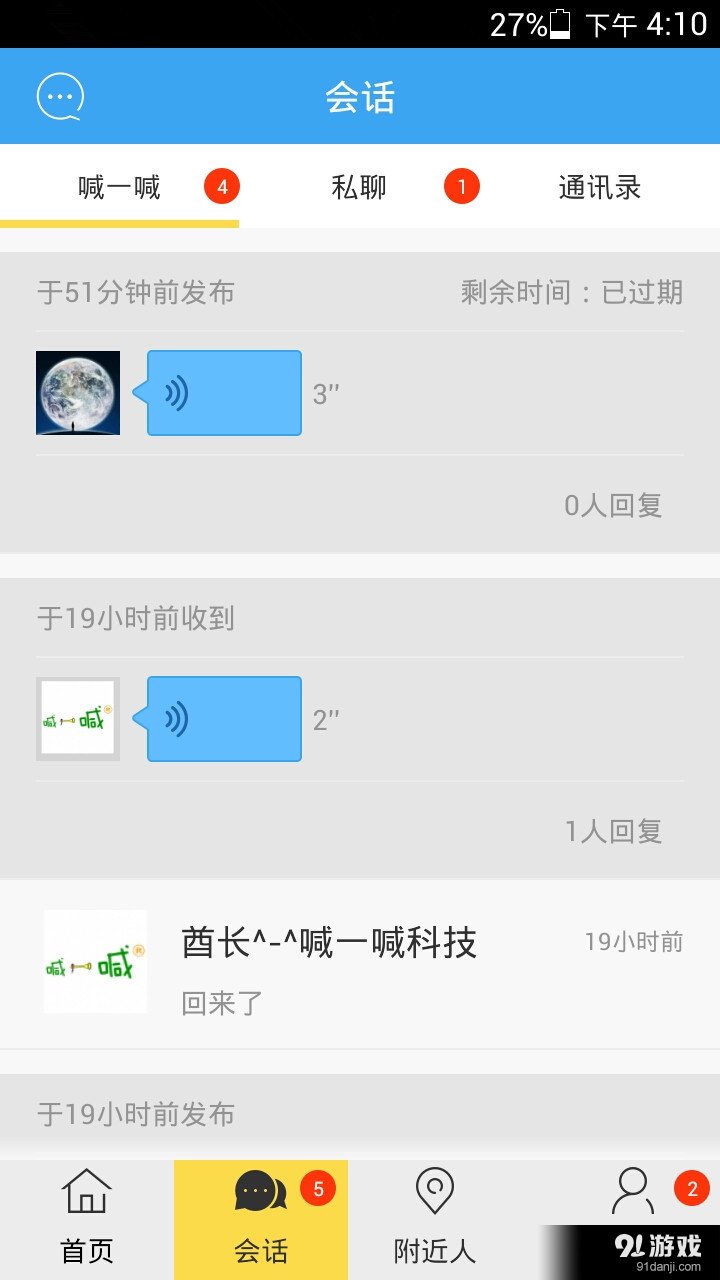Tap the earth avatar next to first voice message

coord(77,392)
